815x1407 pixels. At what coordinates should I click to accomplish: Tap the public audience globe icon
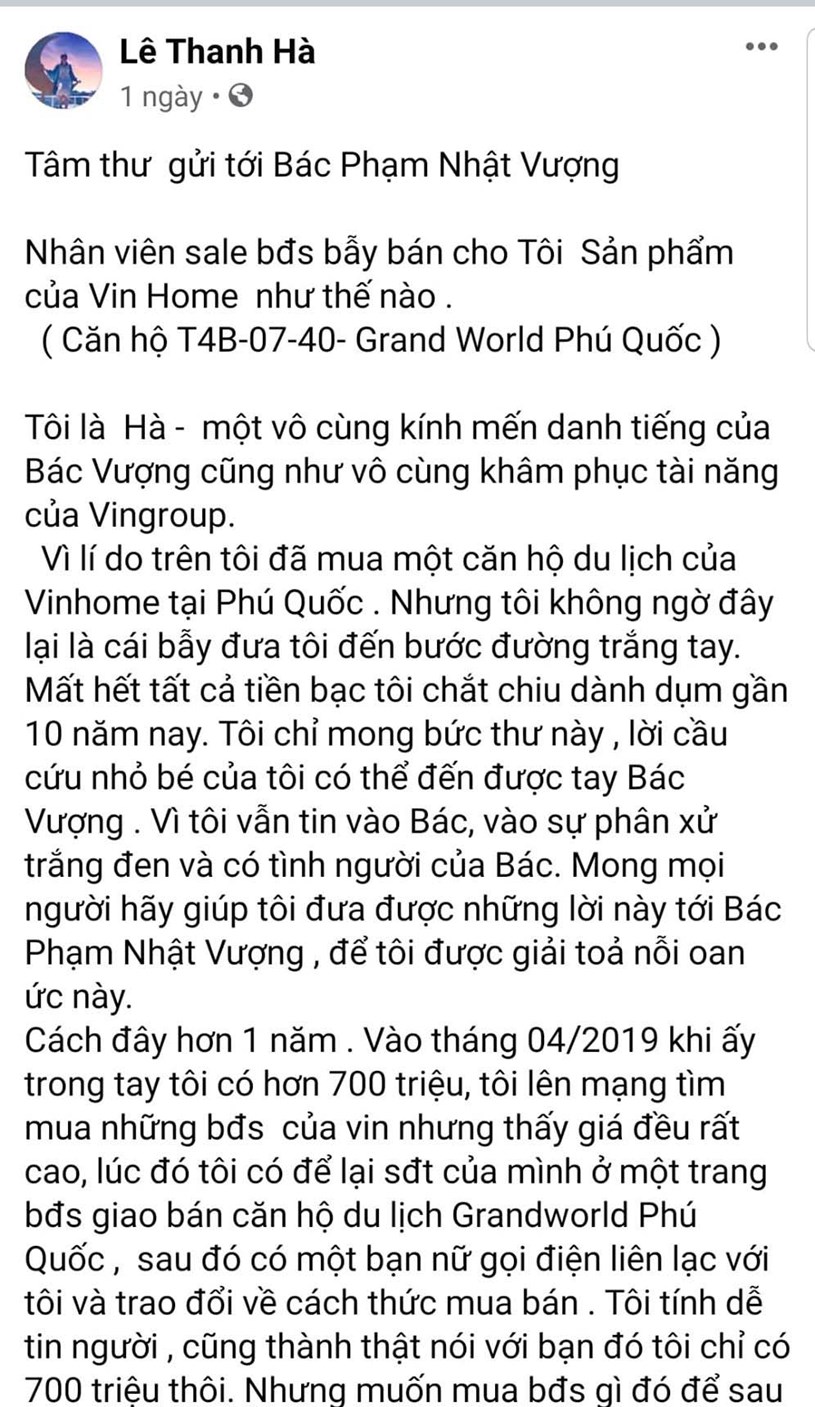[x=240, y=97]
